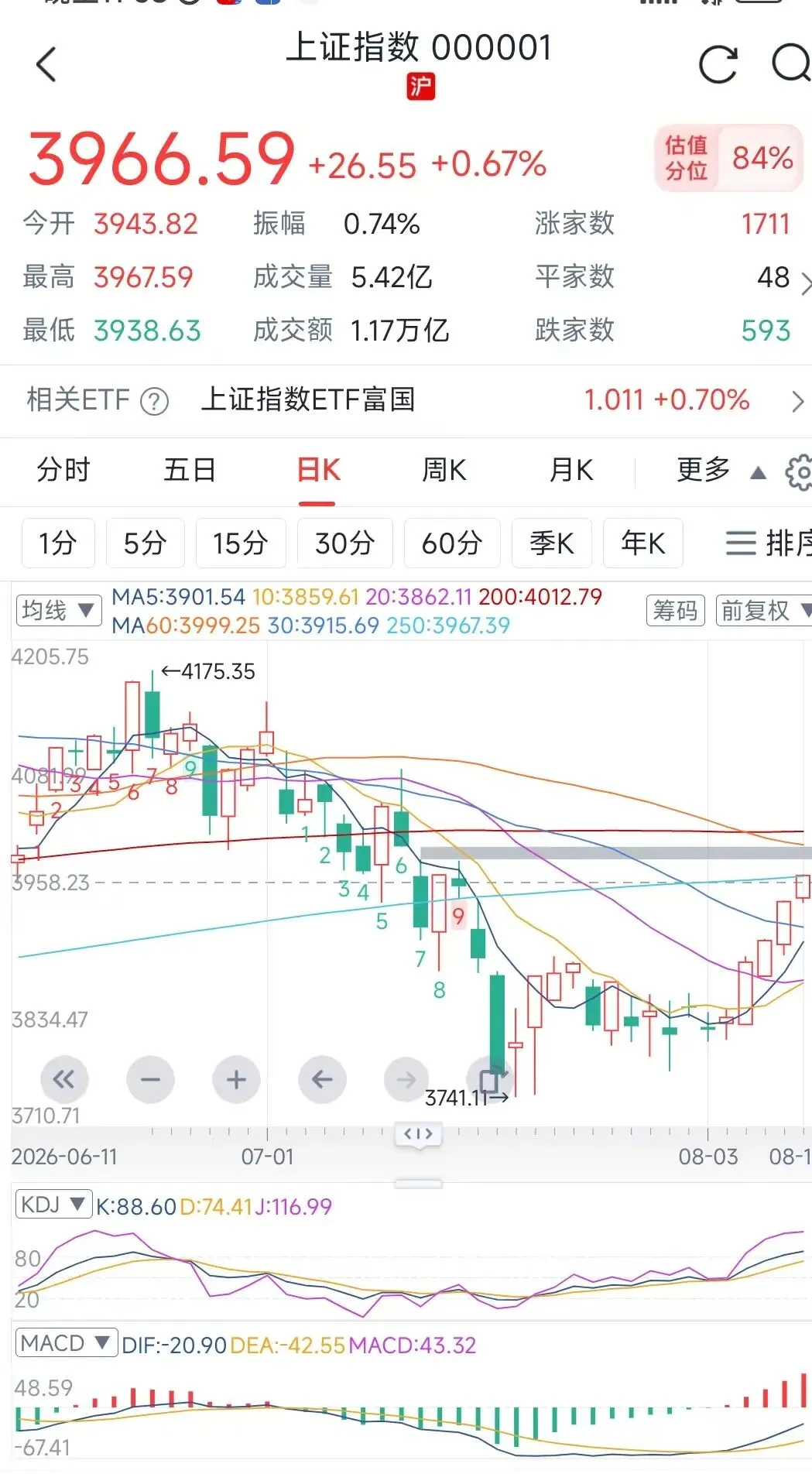
Task: Go back using the top-left arrow
Action: [46, 64]
